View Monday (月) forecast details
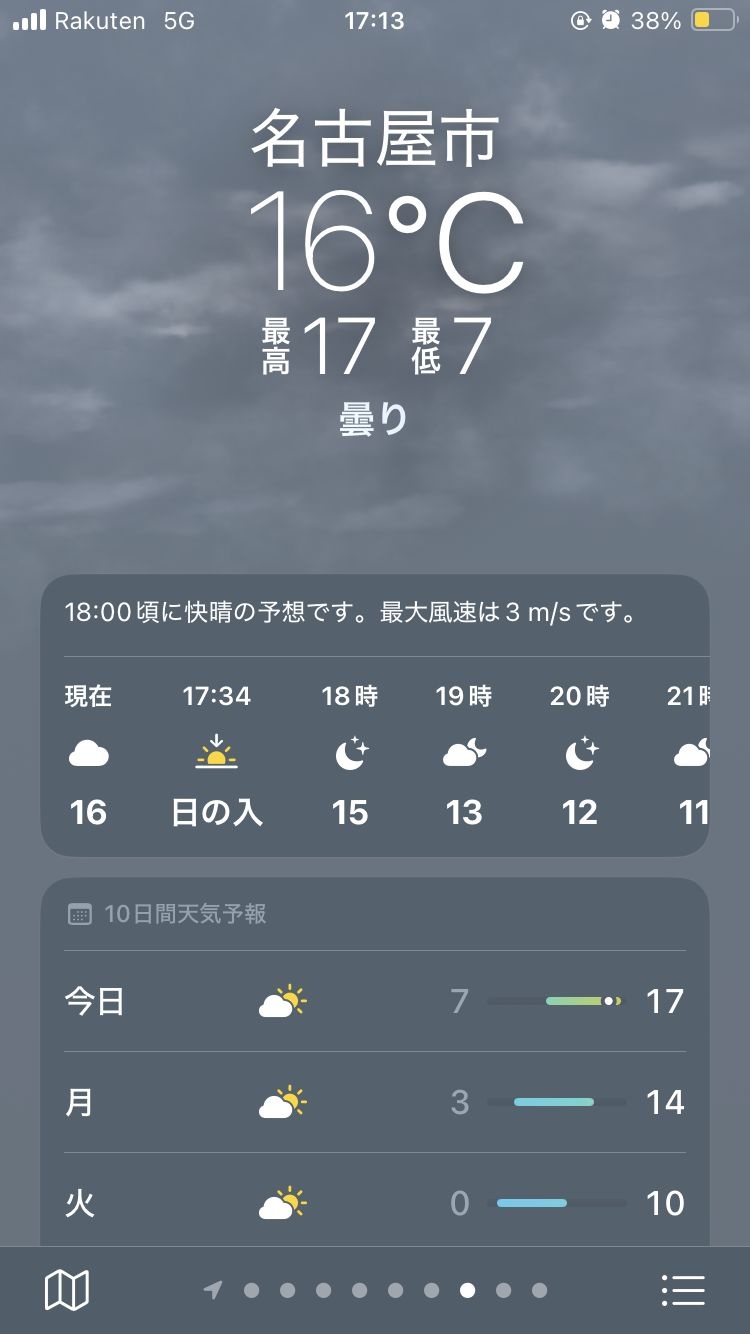 pos(375,1102)
